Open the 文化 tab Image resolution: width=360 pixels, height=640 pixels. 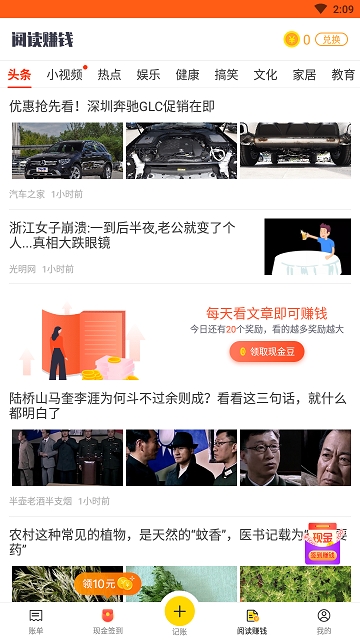coord(265,75)
